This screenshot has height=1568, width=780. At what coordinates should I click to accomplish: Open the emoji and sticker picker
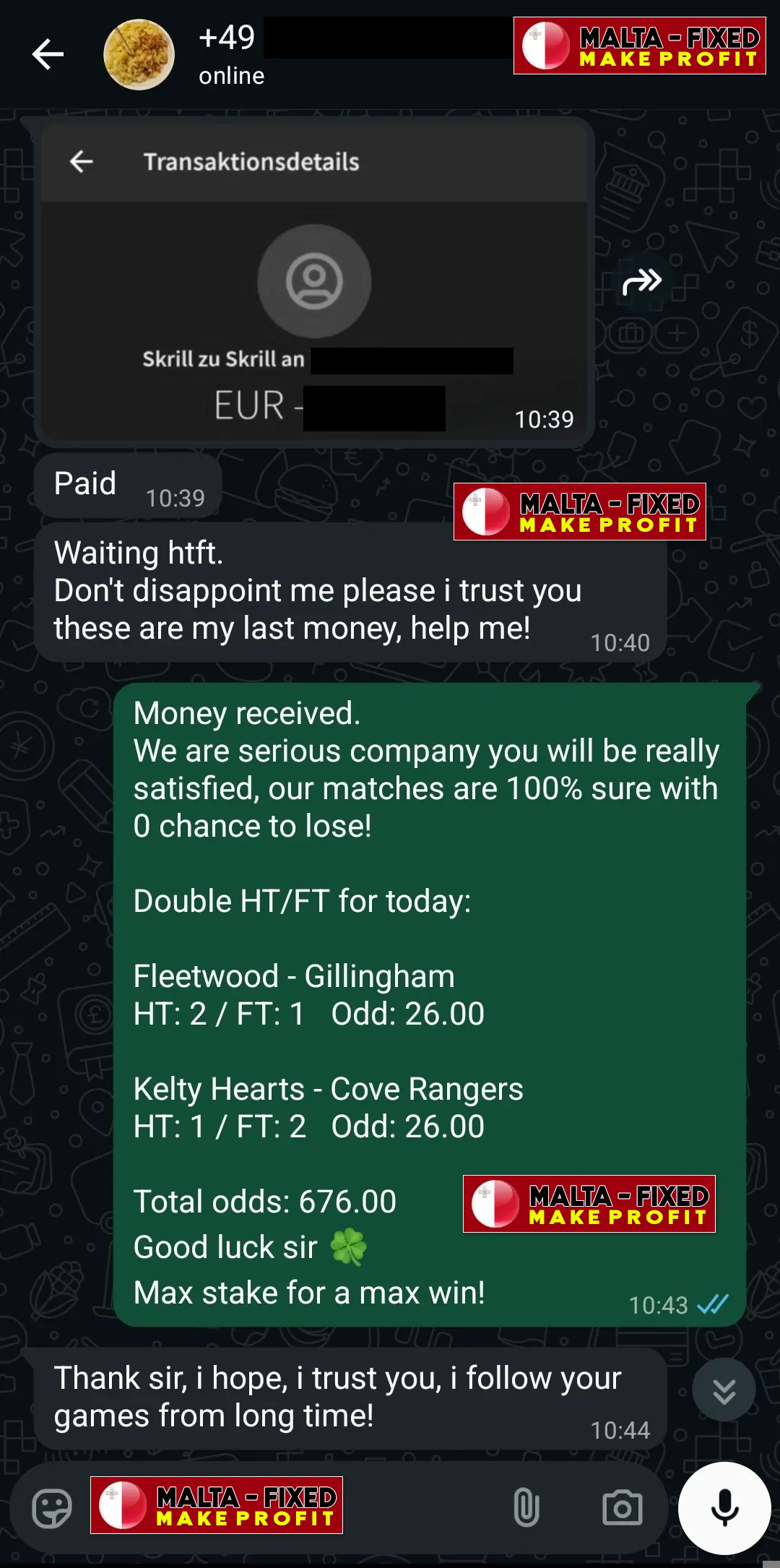pyautogui.click(x=52, y=1508)
